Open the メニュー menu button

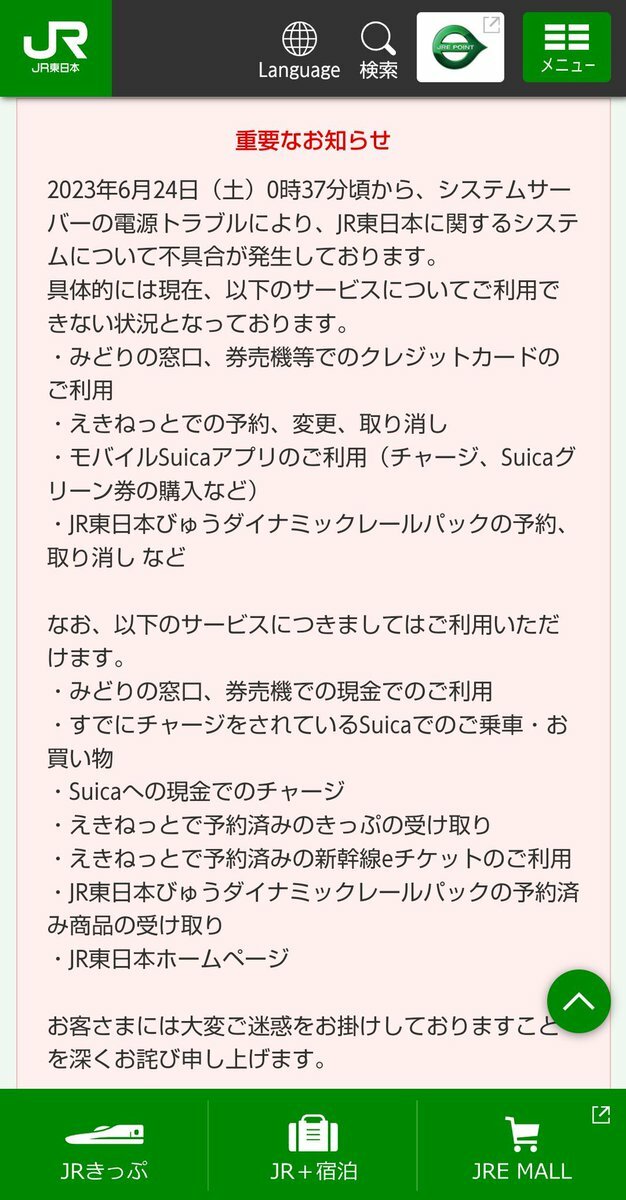click(567, 47)
